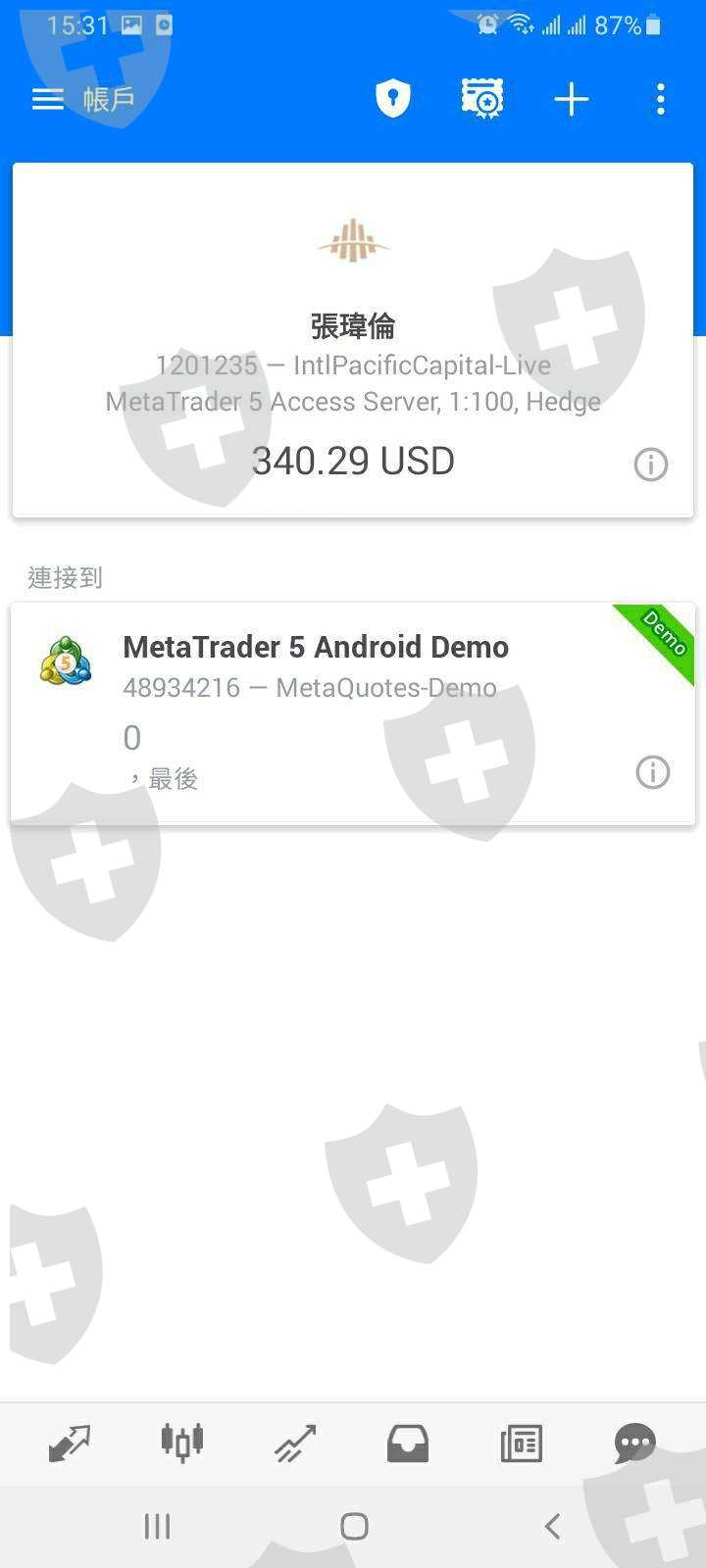Screen dimensions: 706x1568
Task: Switch to the quotes tab with up-down arrows
Action: tap(70, 1443)
